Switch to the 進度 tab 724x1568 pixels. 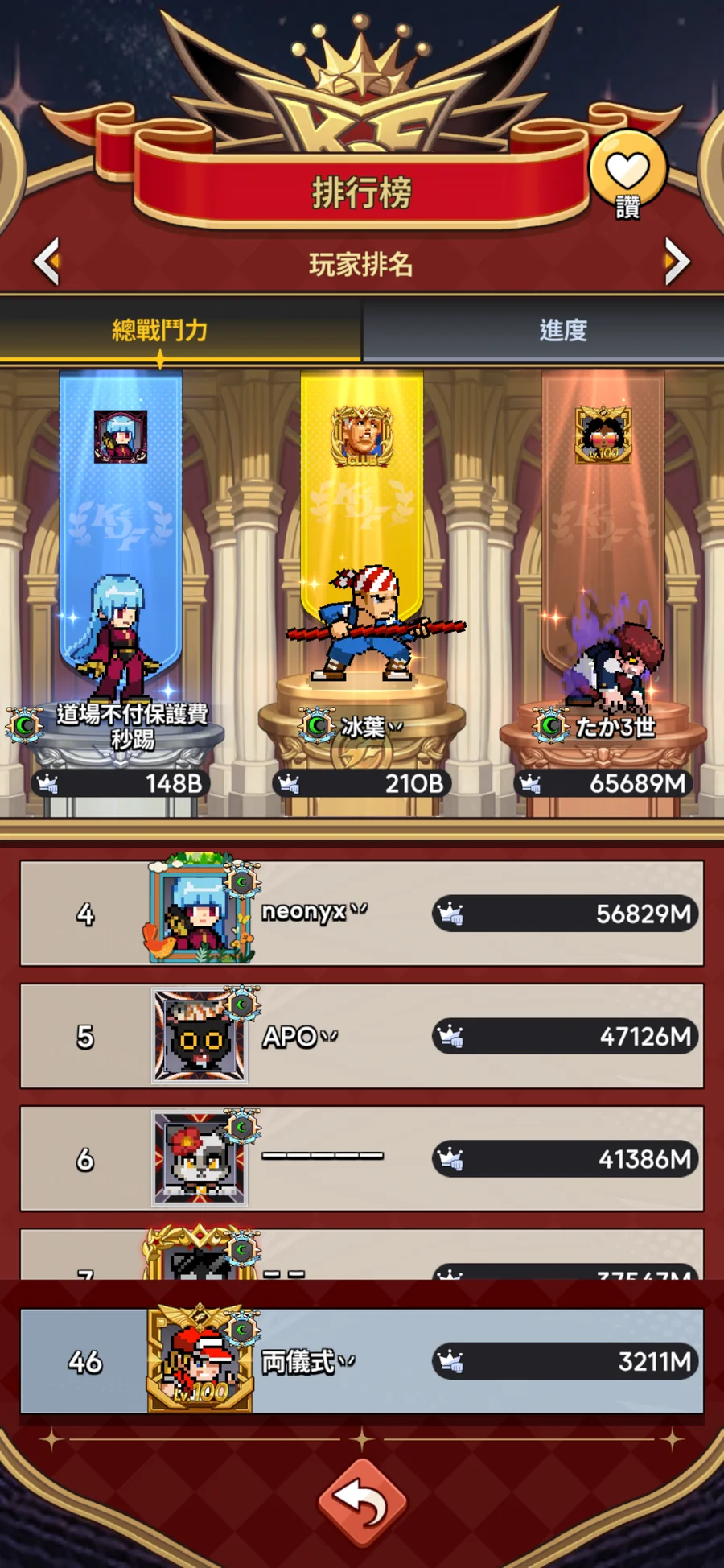coord(563,330)
